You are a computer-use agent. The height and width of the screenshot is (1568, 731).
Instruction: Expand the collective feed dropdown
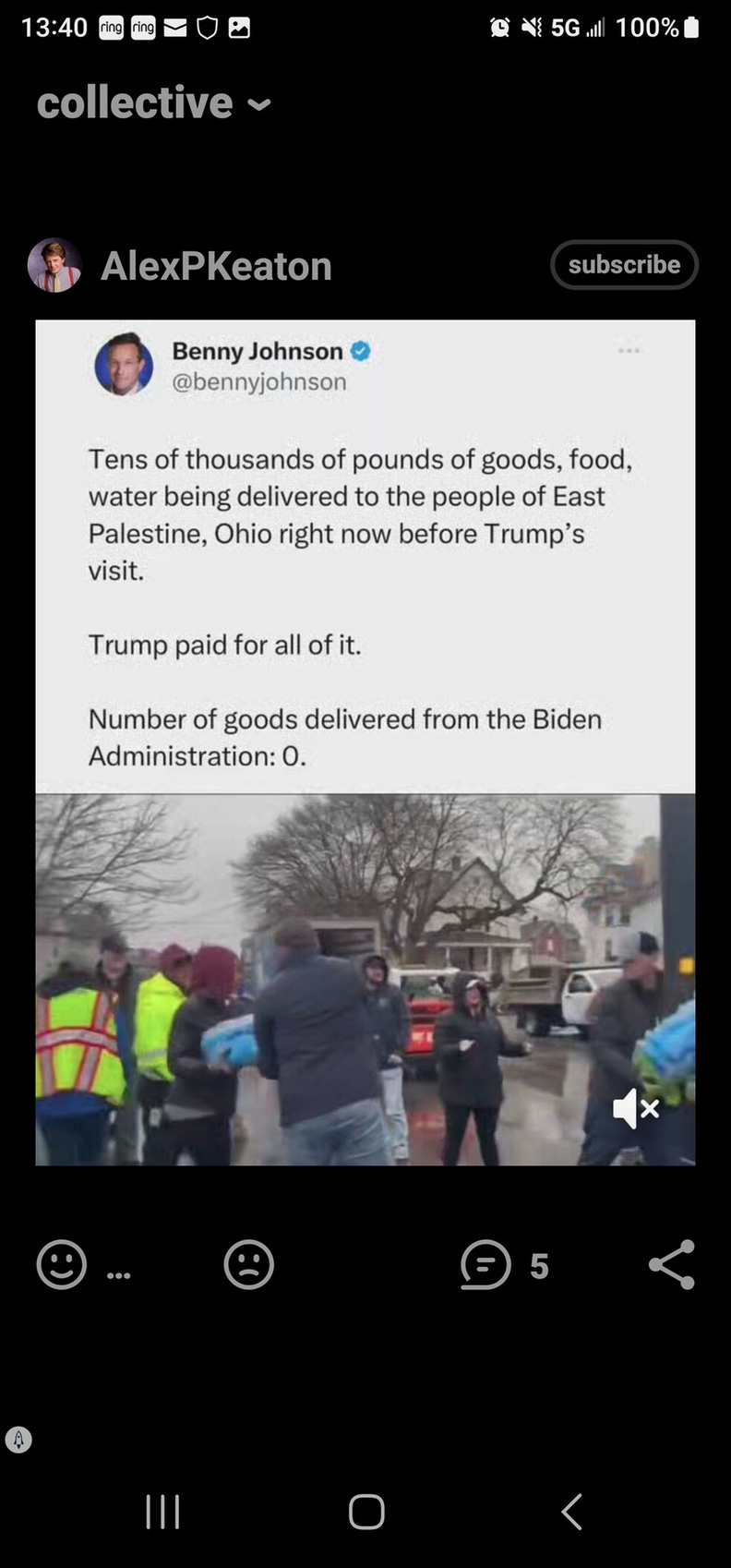[x=153, y=103]
